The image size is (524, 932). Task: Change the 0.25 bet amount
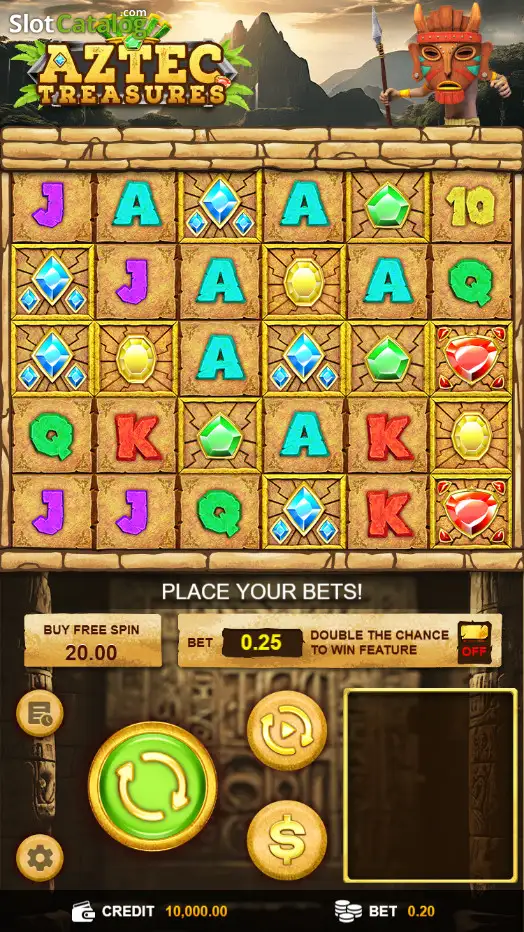(x=261, y=643)
